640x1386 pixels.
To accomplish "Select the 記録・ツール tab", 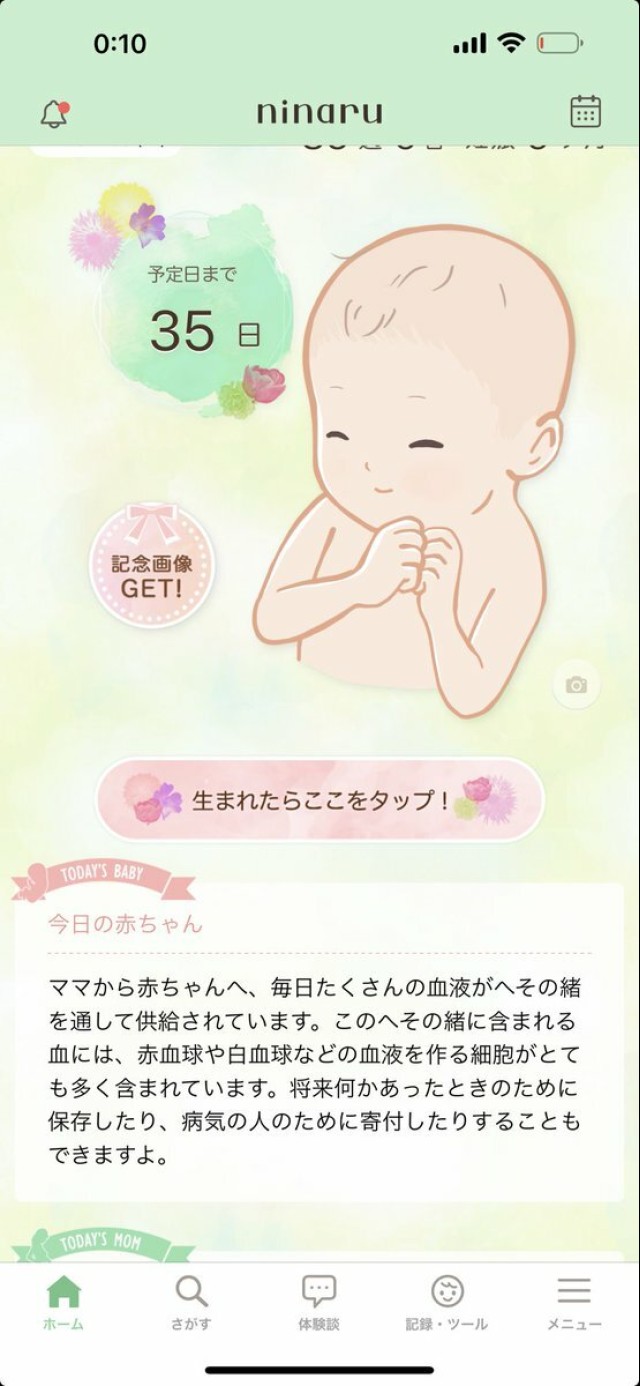I will (447, 1303).
